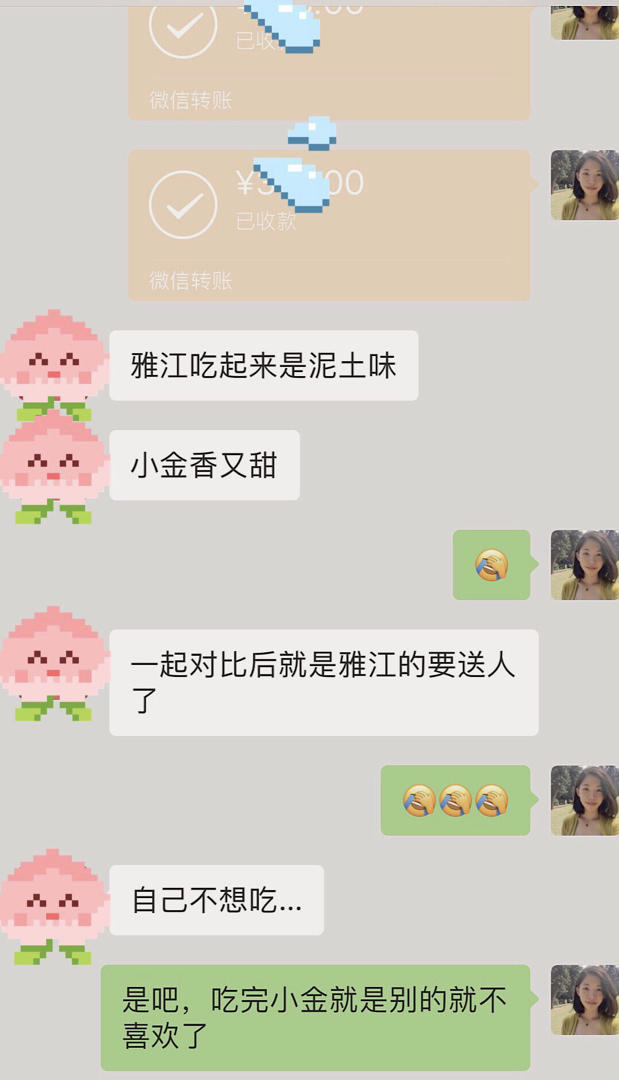619x1080 pixels.
Task: Tap the peach avatar beside 小金香又甜
Action: [54, 466]
